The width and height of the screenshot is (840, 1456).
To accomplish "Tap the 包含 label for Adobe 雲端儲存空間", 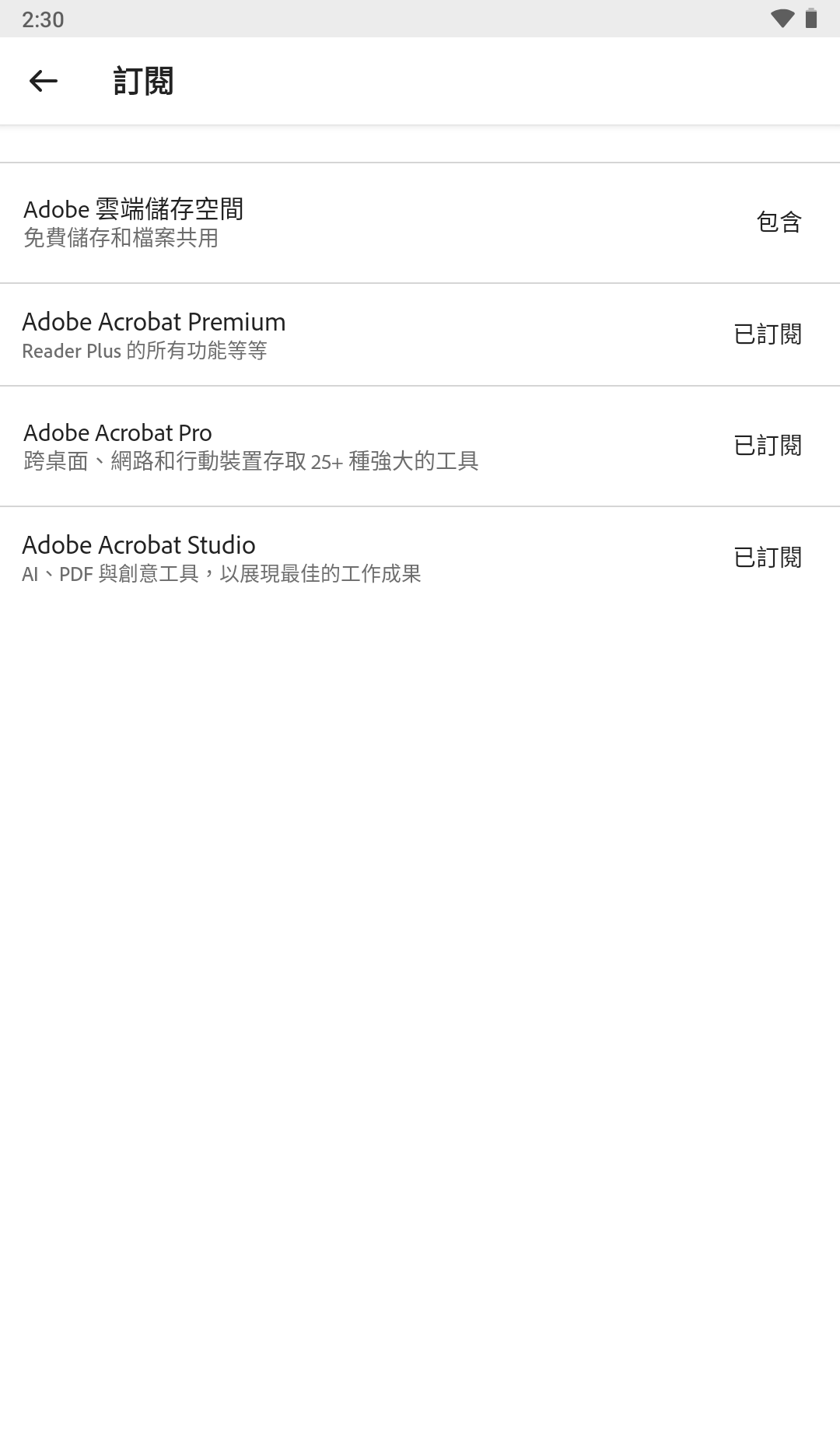I will pyautogui.click(x=778, y=223).
